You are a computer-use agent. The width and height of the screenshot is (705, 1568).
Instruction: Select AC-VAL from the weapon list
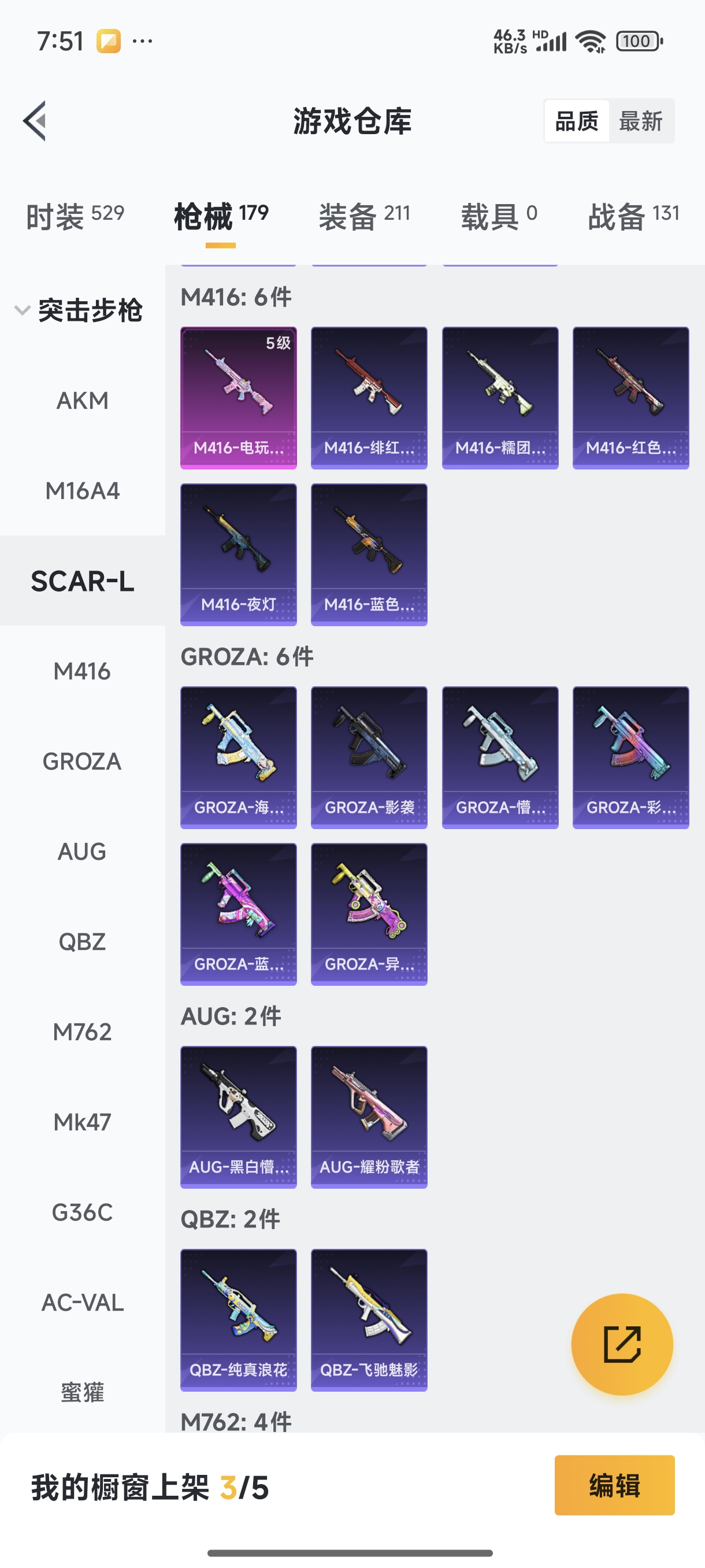pyautogui.click(x=82, y=1303)
